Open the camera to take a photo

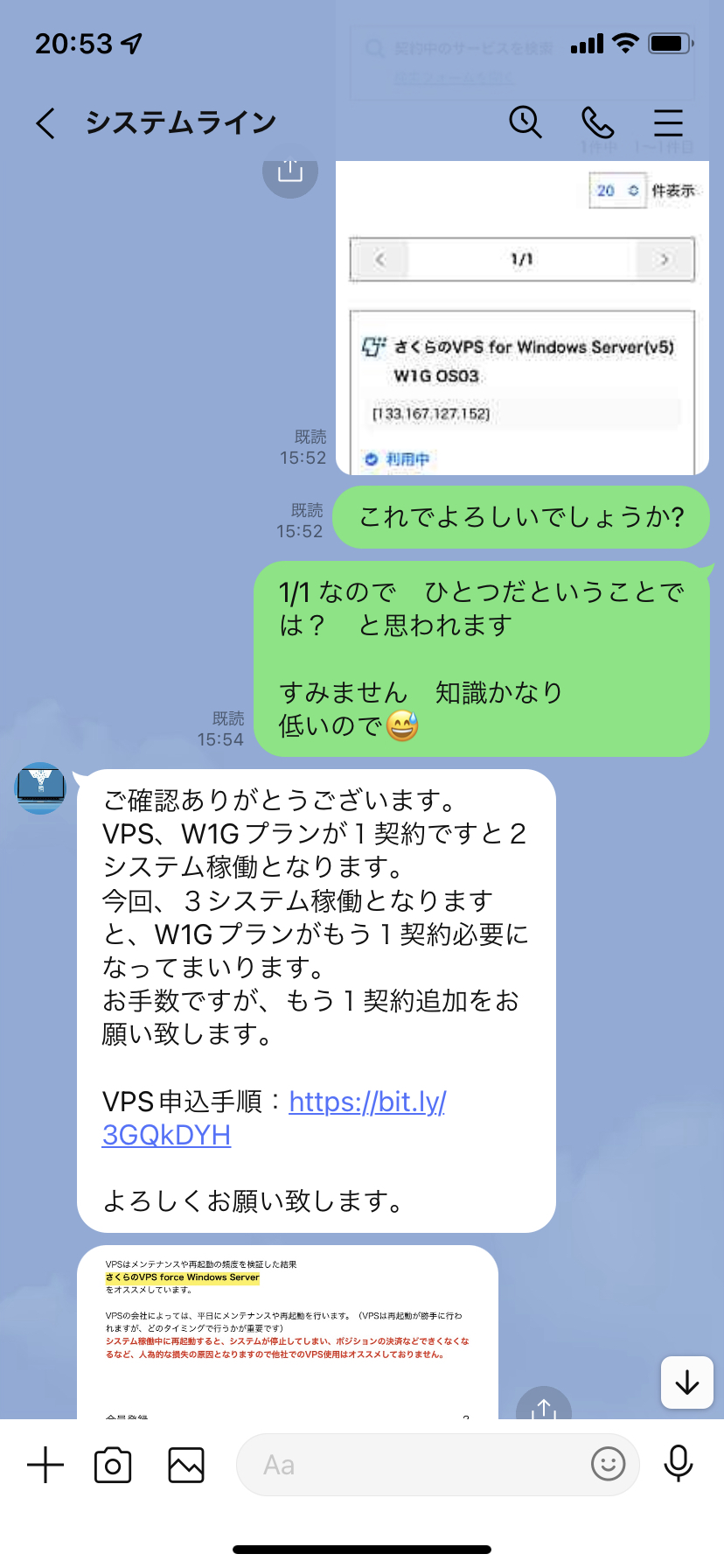pyautogui.click(x=113, y=1465)
